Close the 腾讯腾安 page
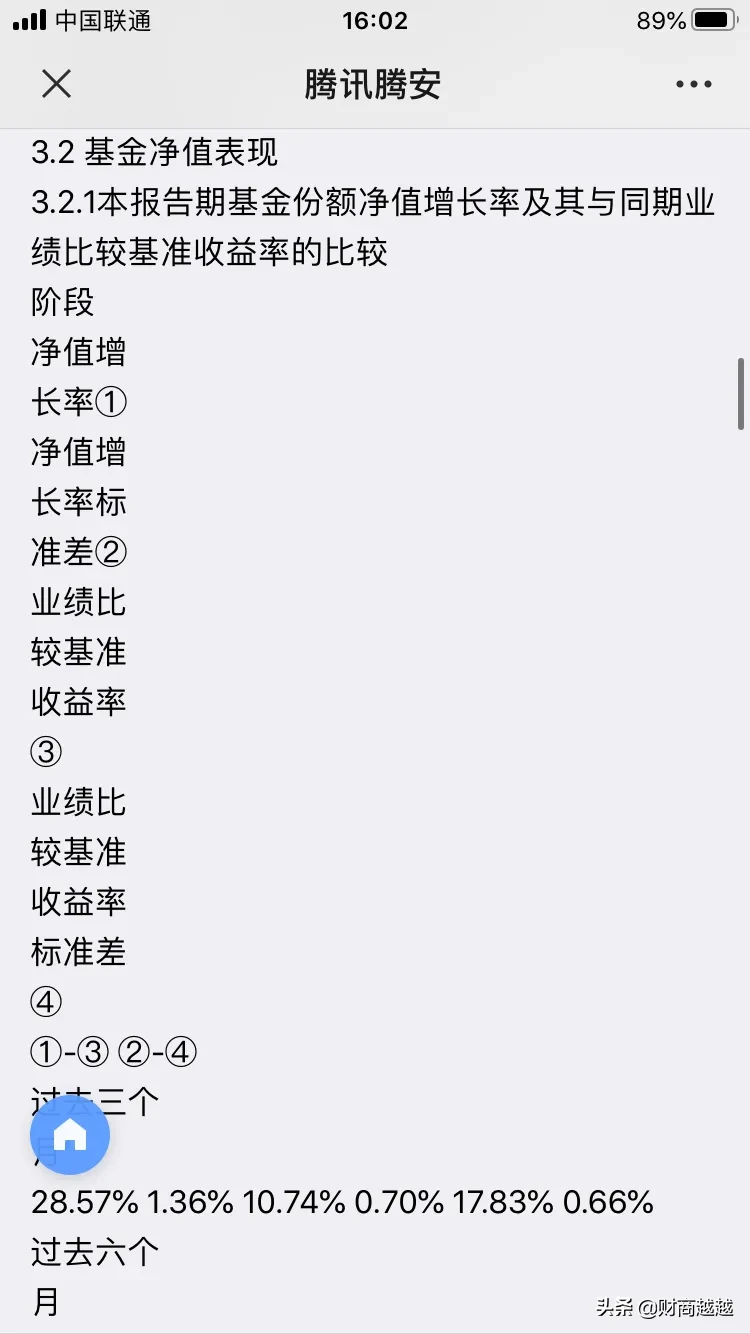 (56, 84)
